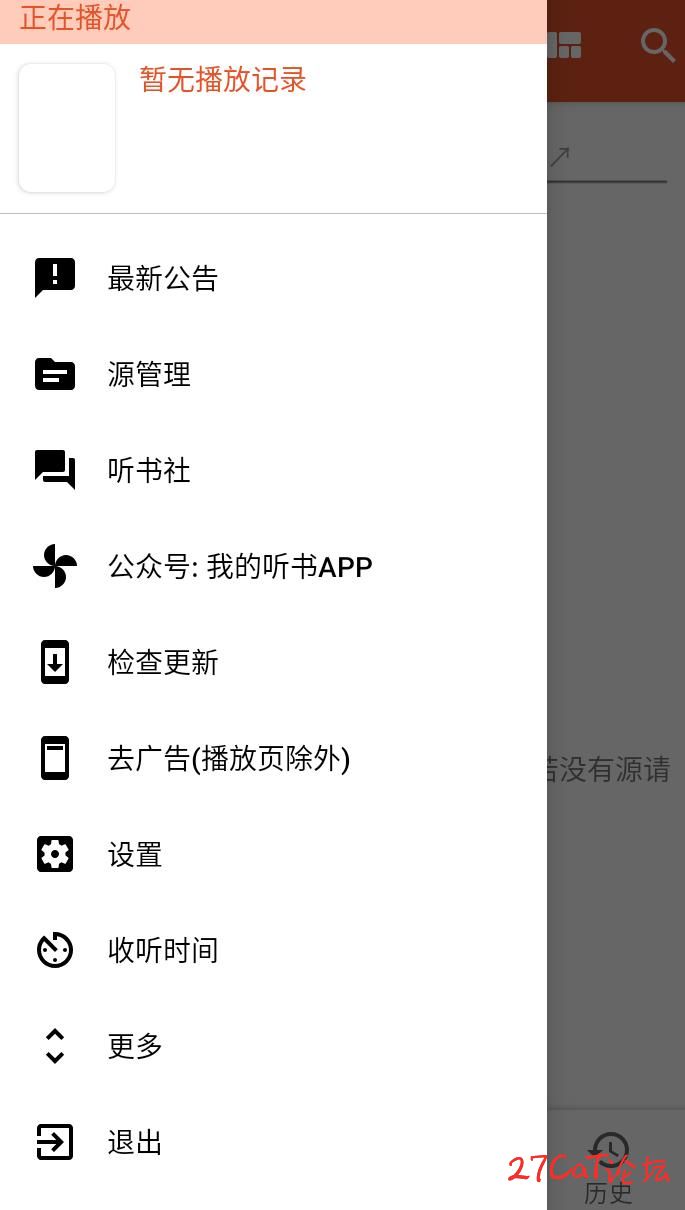685x1210 pixels.
Task: Tap 去广告(播放页除外) option
Action: coord(228,758)
